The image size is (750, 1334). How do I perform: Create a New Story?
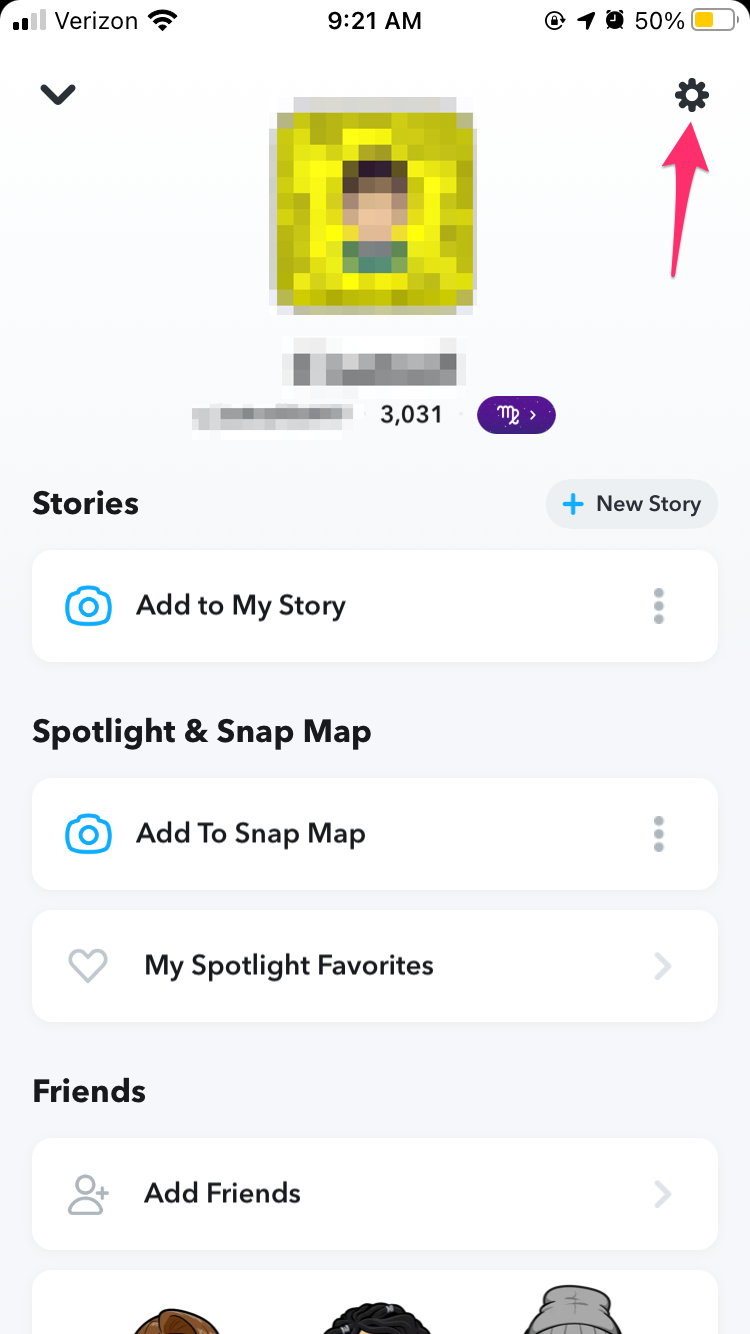click(632, 504)
